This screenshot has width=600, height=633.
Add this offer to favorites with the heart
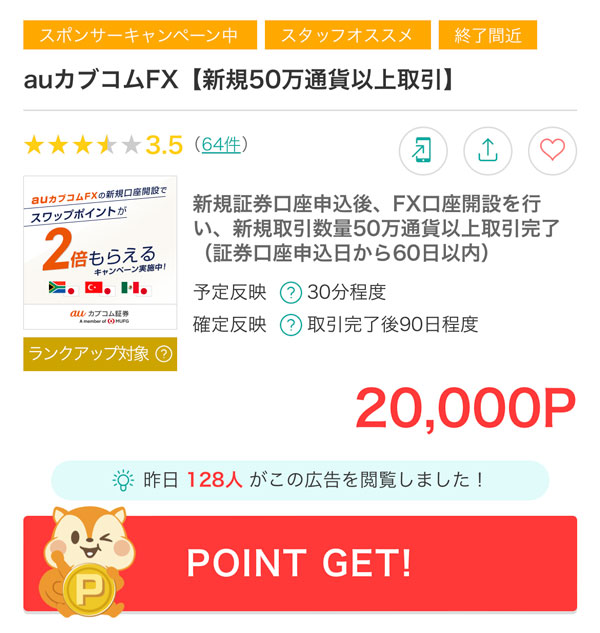pos(552,150)
